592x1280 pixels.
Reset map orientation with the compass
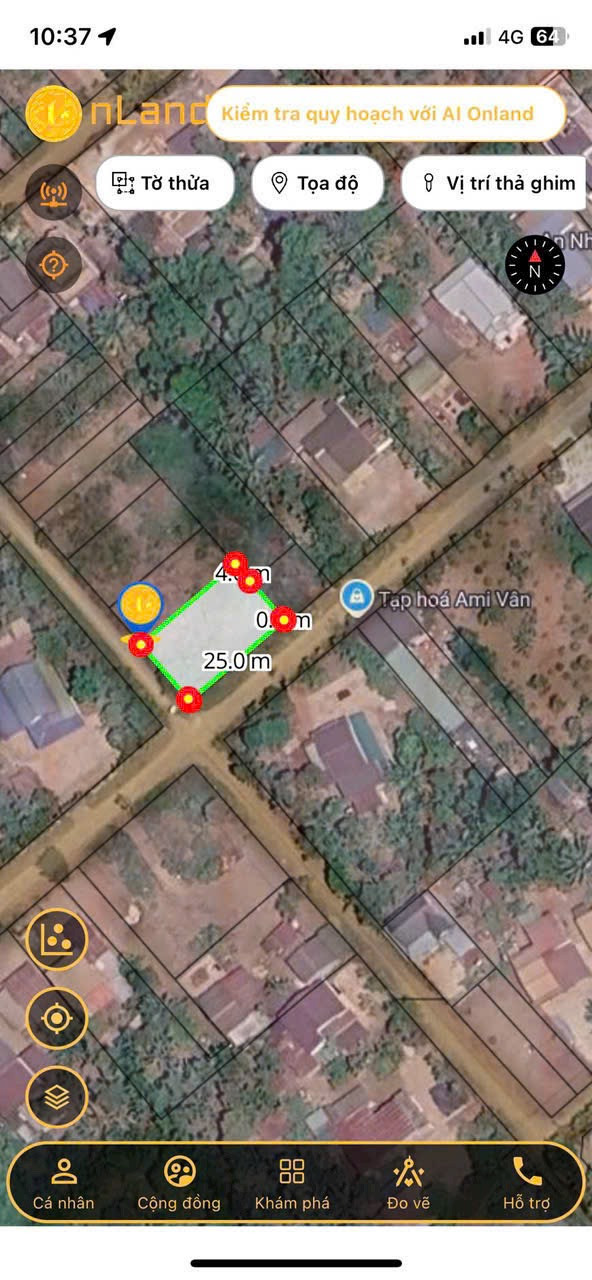point(535,265)
